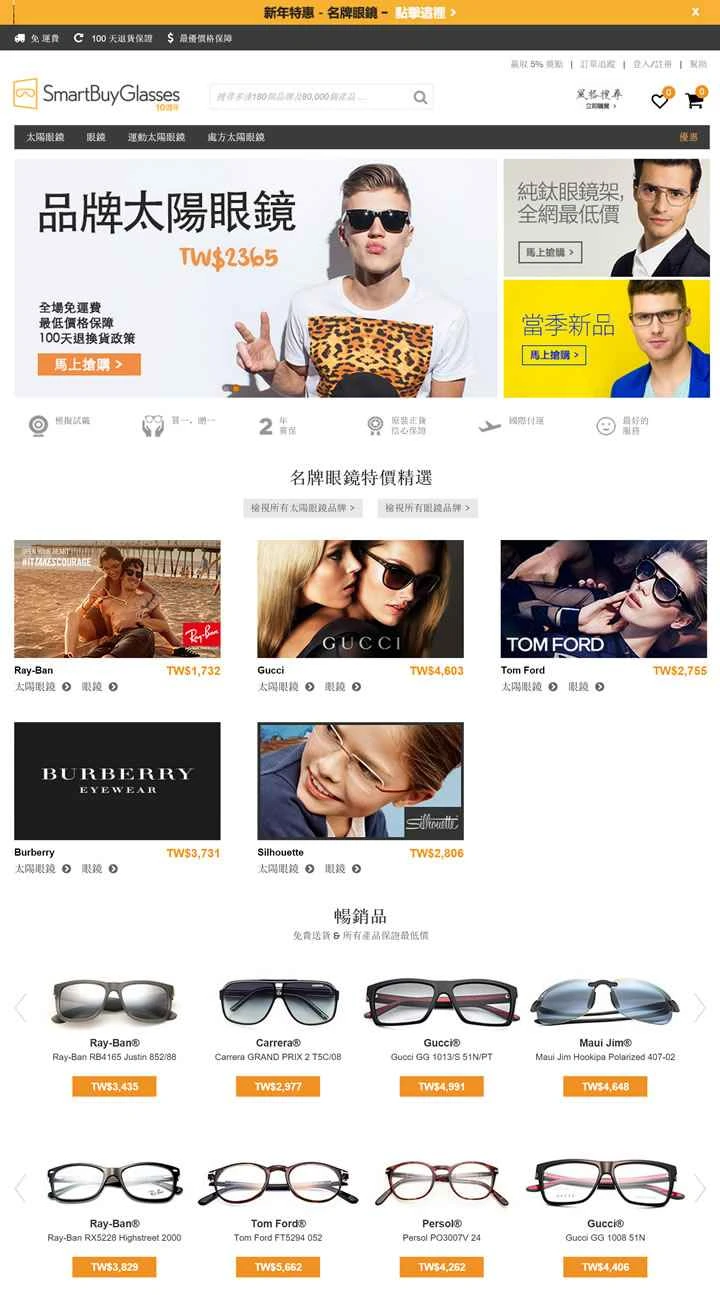
Task: Open the wishlist heart icon
Action: (x=661, y=100)
